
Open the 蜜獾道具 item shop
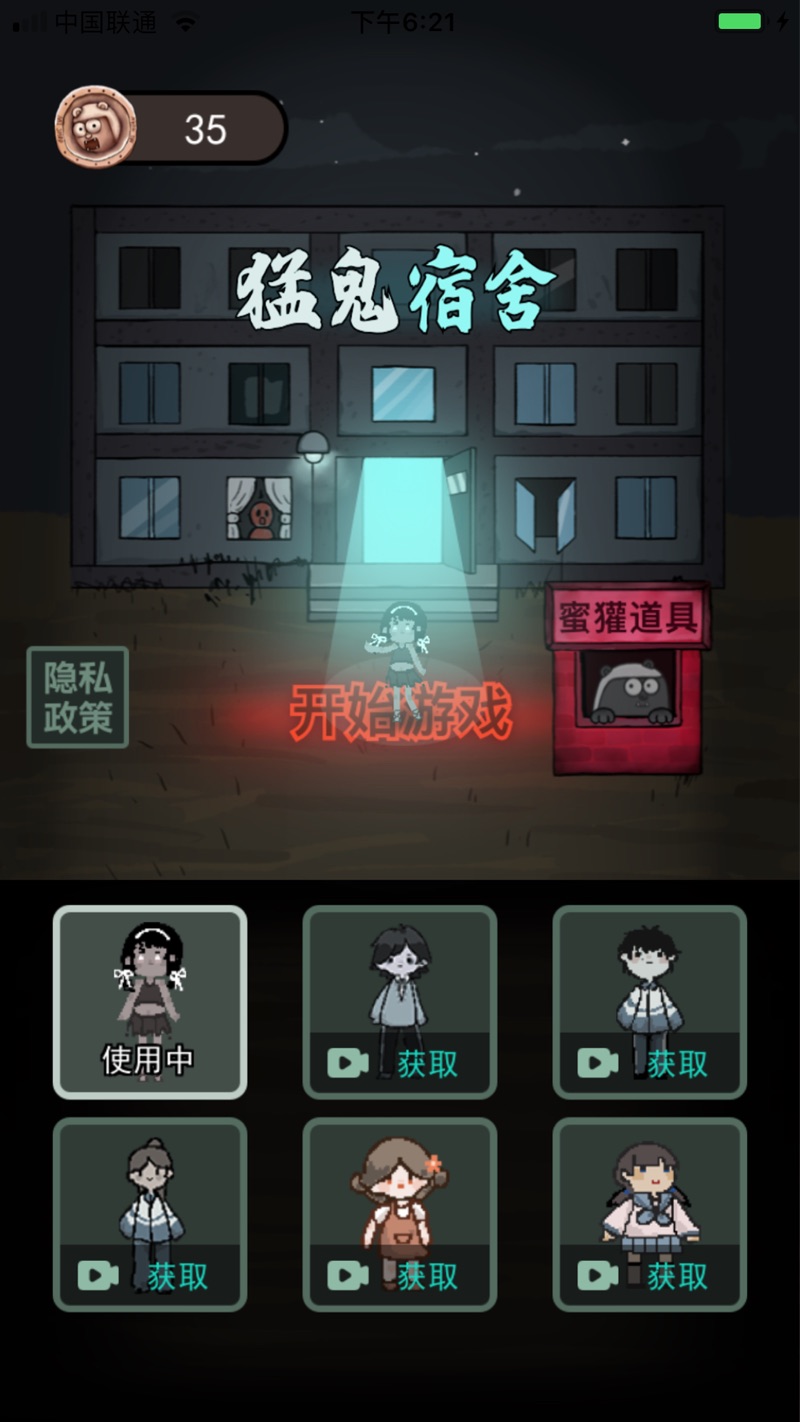point(628,680)
